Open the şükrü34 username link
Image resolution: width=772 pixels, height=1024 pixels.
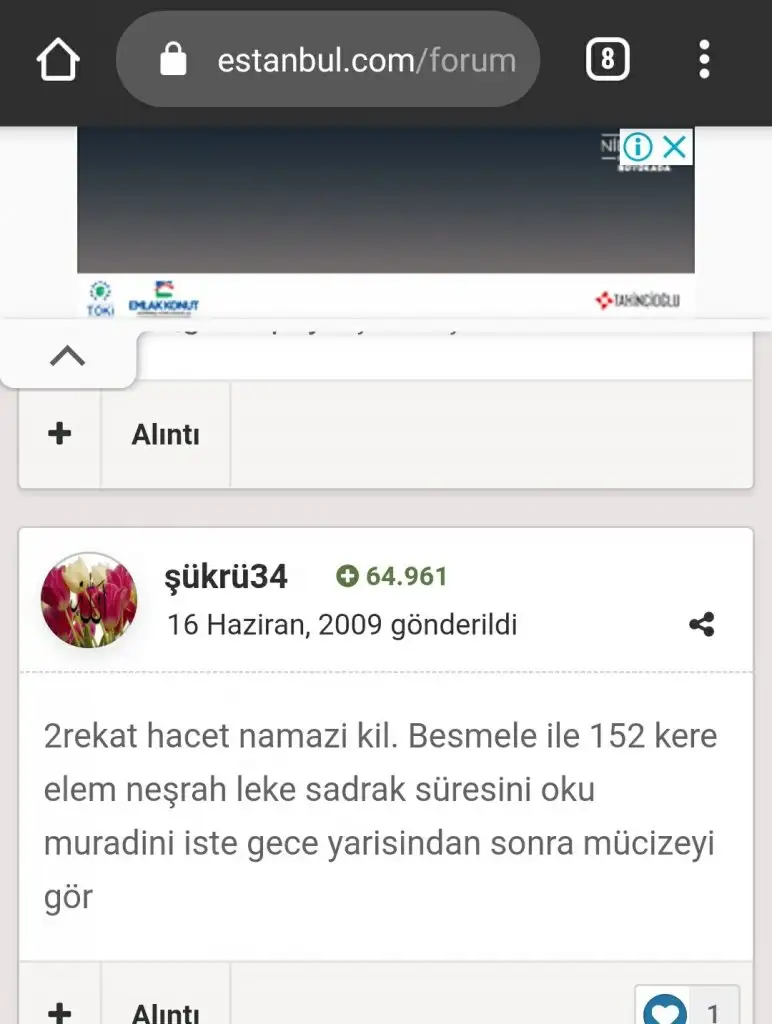coord(226,577)
